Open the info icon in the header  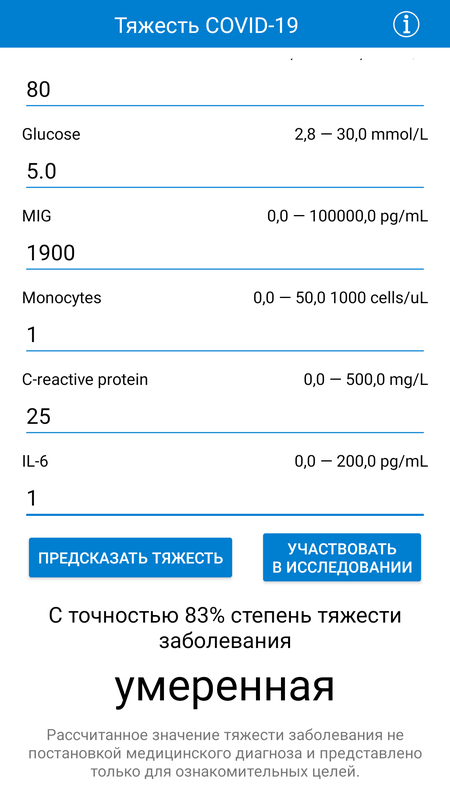406,24
